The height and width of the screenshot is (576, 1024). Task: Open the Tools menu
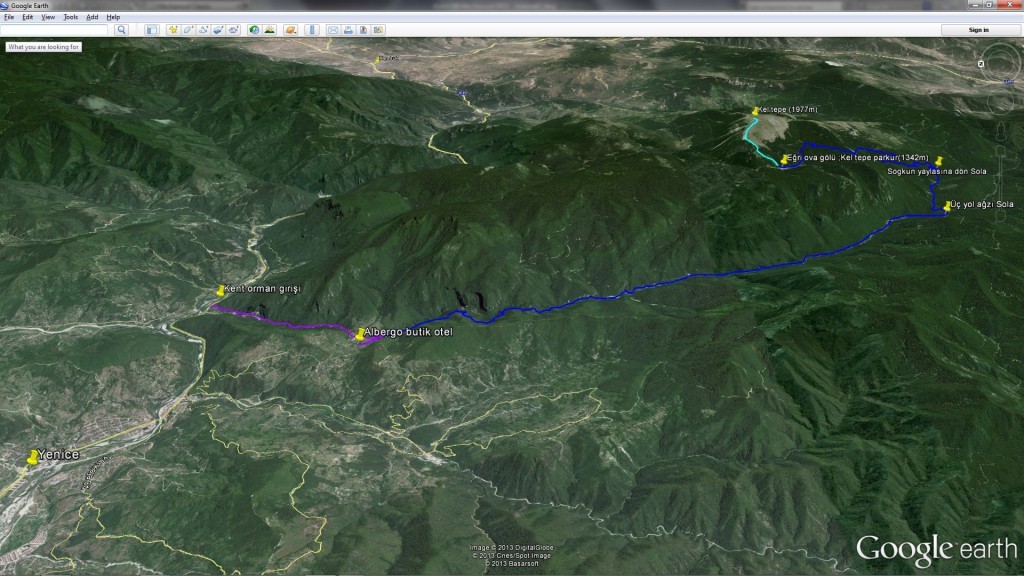[70, 17]
